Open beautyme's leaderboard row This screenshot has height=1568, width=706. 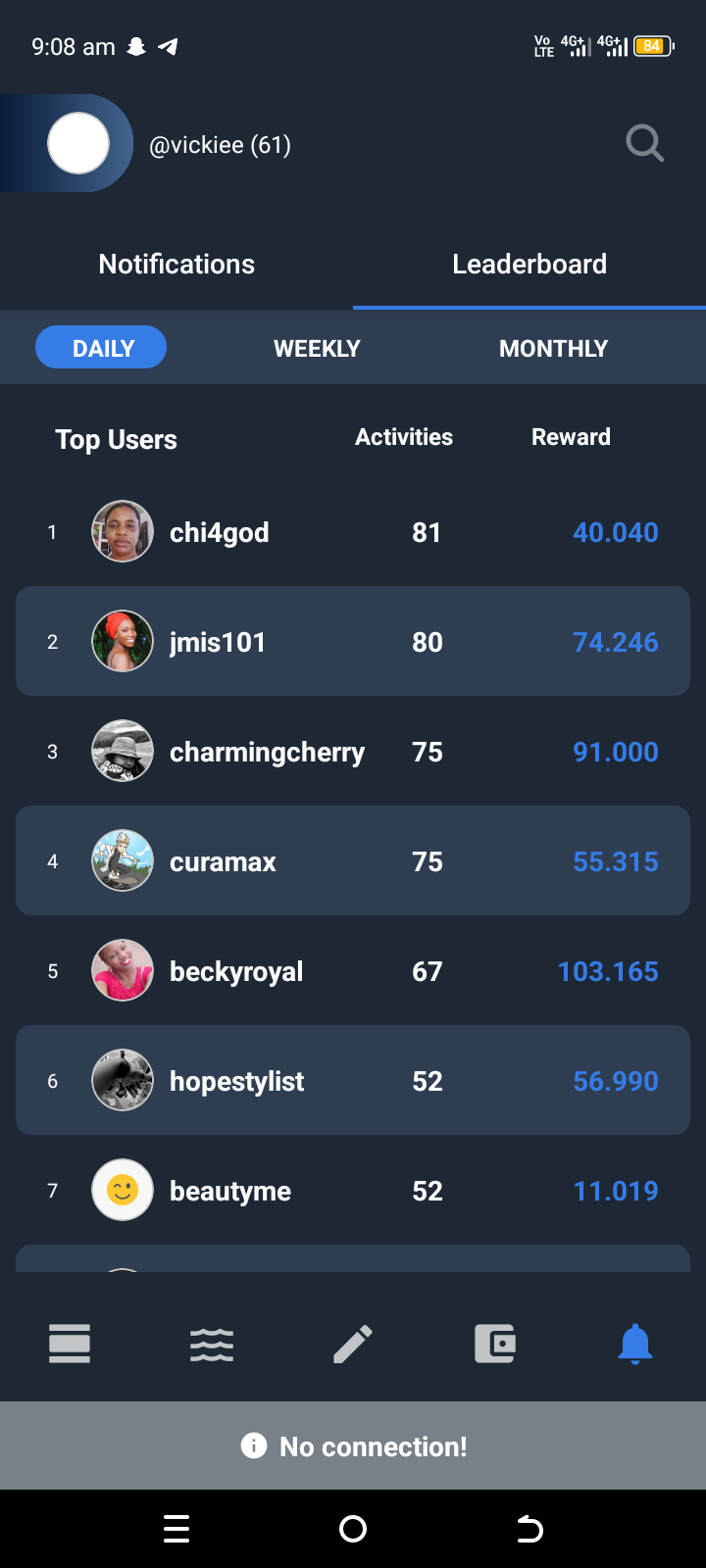coord(353,1191)
